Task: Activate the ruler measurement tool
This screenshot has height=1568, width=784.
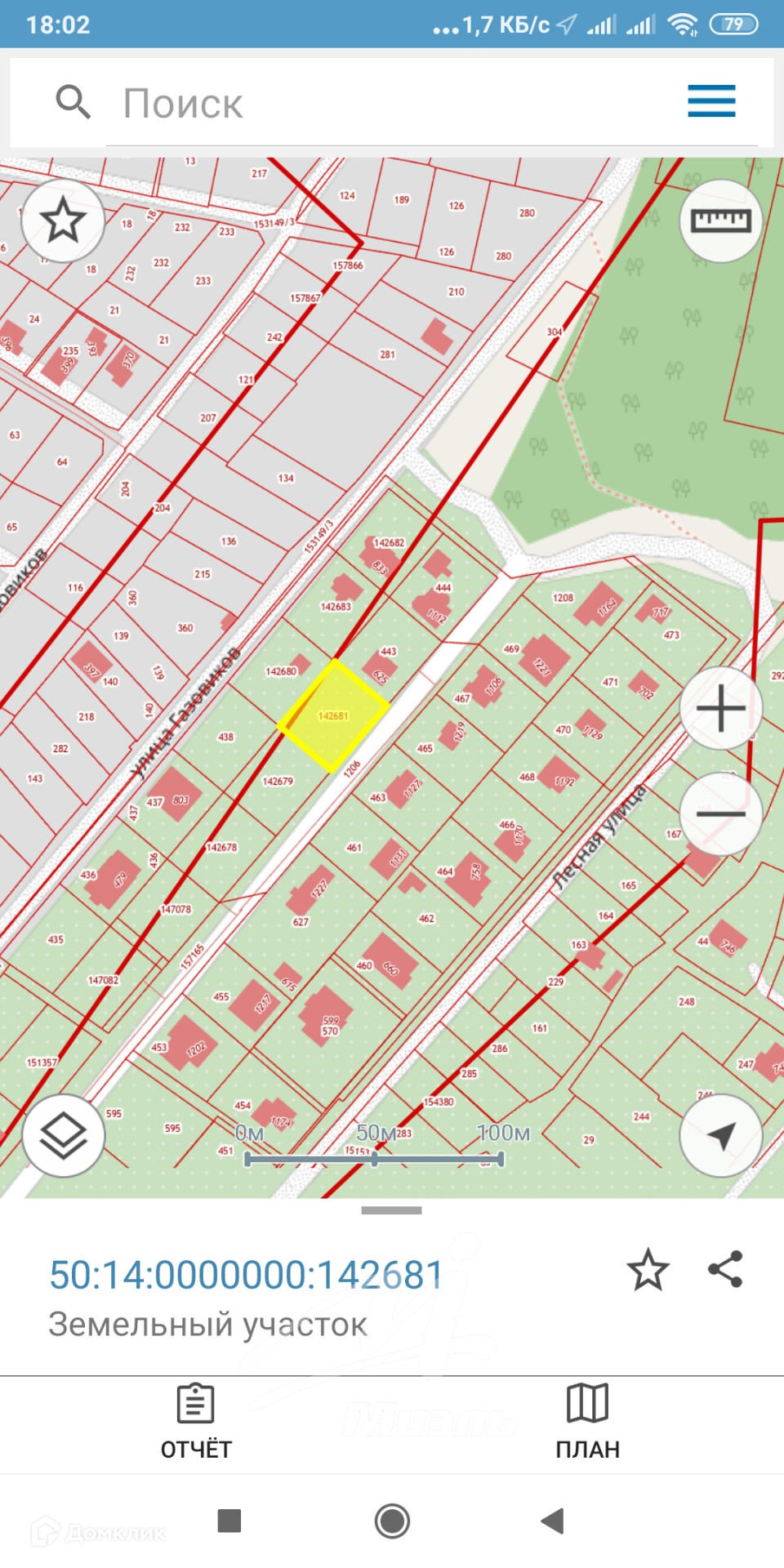Action: [x=720, y=220]
